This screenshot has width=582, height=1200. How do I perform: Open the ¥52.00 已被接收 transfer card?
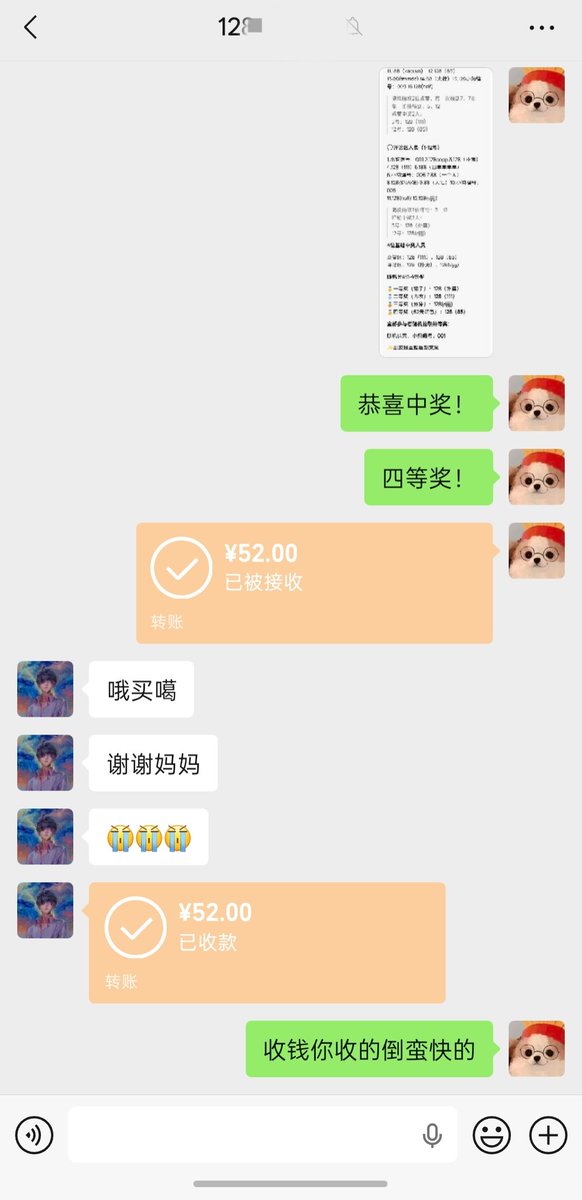(x=315, y=583)
